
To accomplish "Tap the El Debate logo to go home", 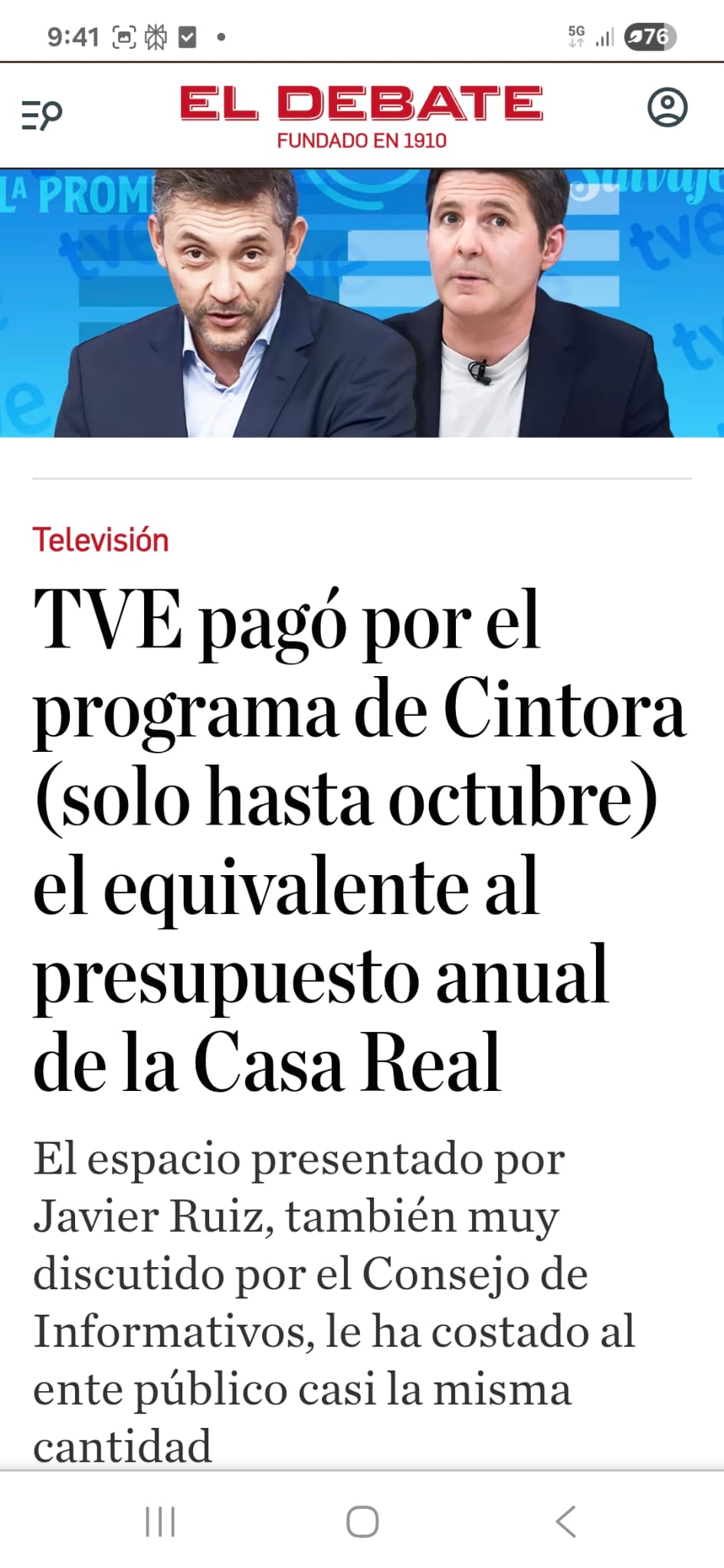I will [x=361, y=116].
